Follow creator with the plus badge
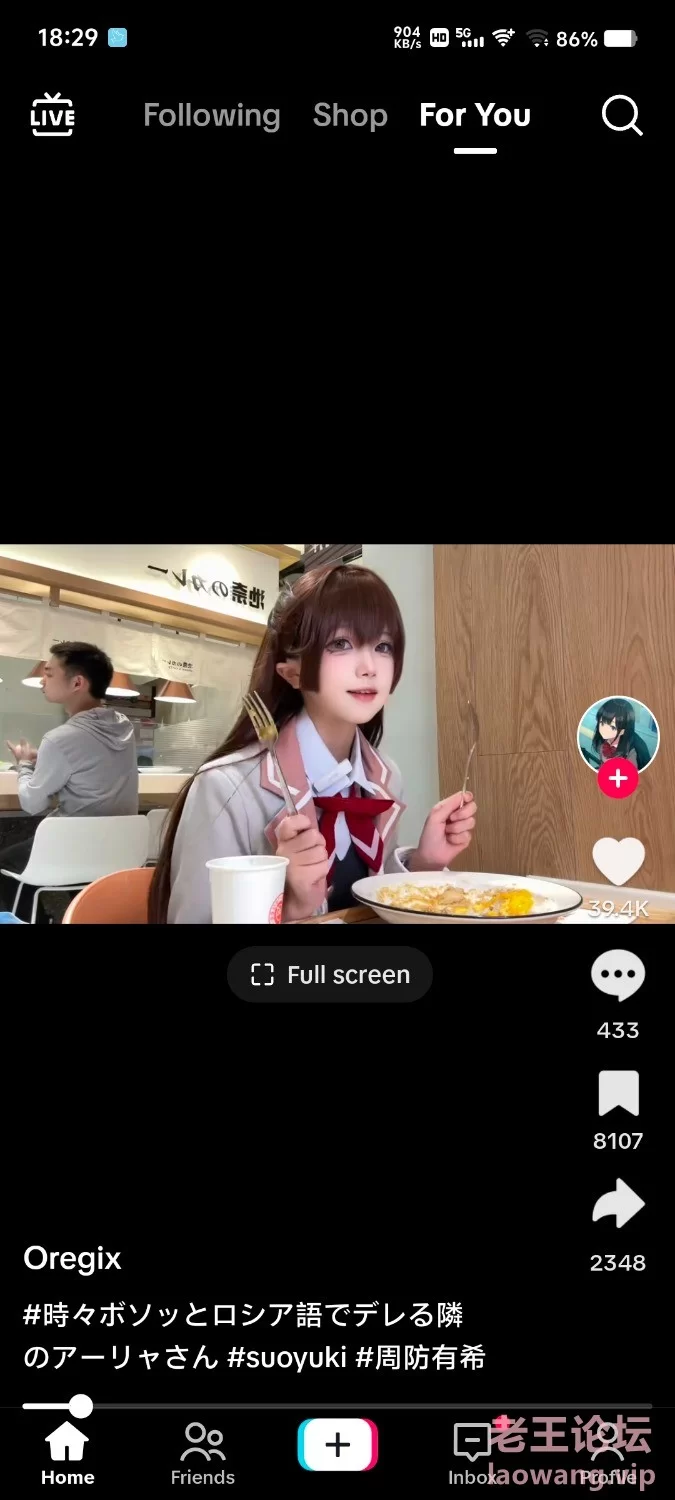 [x=618, y=778]
